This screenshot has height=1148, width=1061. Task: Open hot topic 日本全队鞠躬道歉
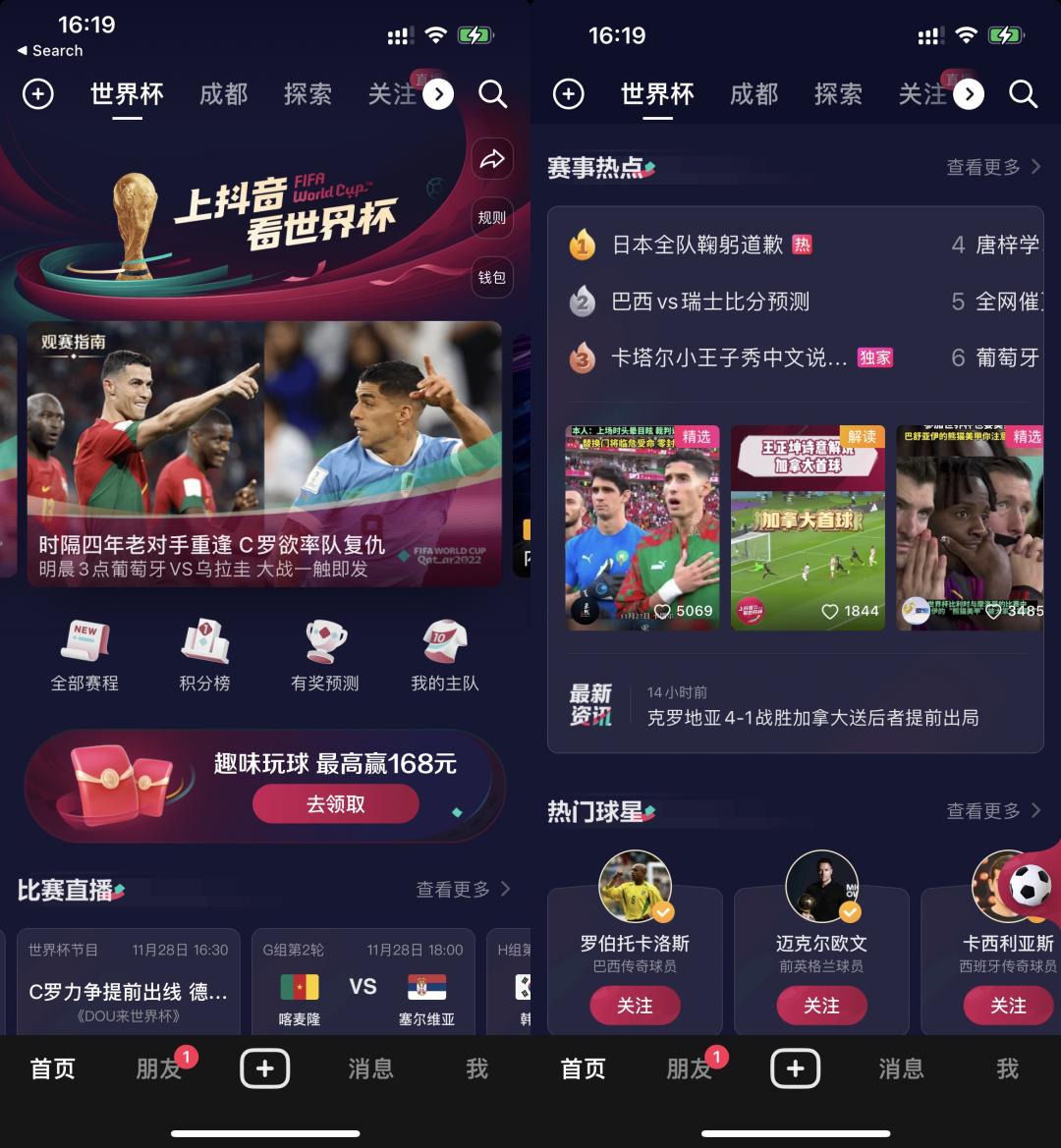coord(698,245)
